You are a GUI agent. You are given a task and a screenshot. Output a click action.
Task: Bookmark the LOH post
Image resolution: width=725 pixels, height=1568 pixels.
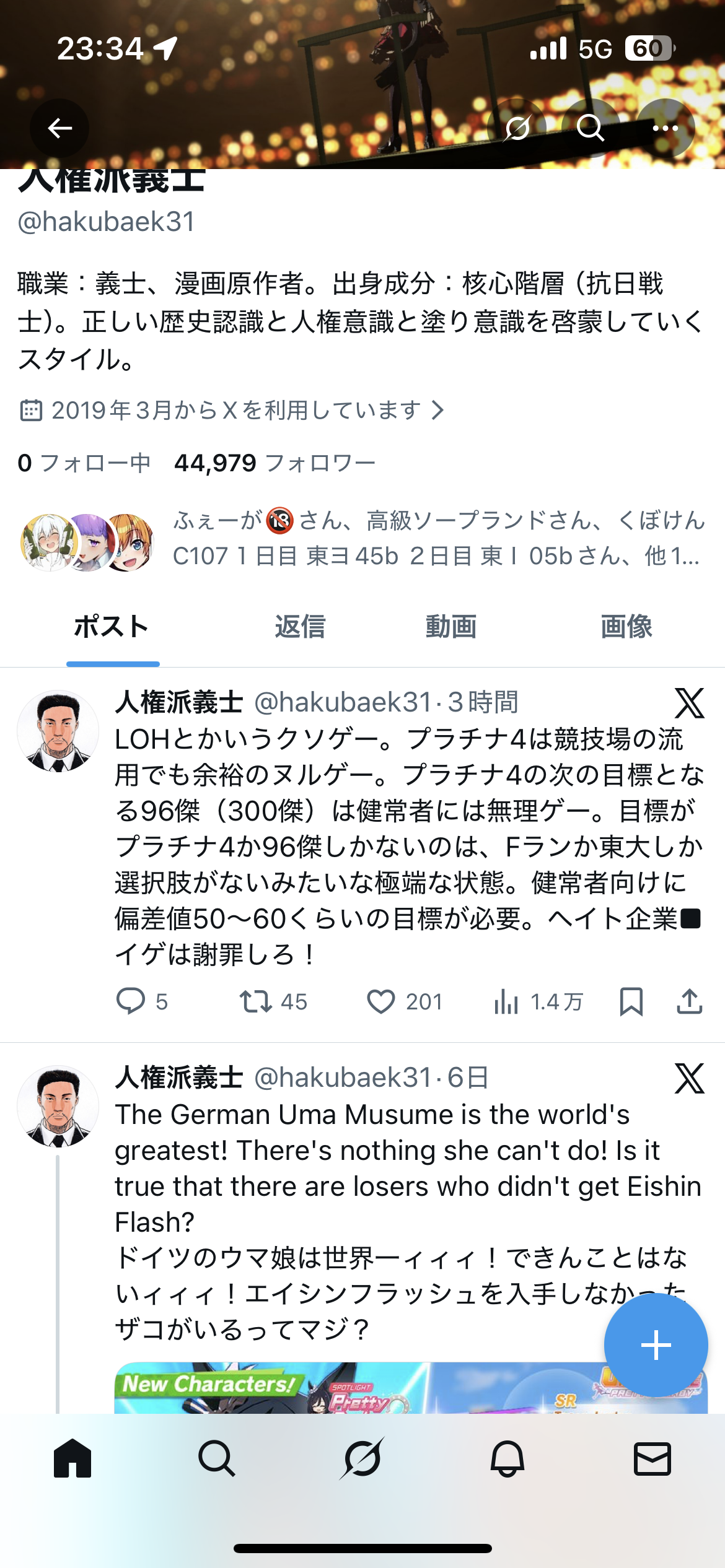[631, 1001]
